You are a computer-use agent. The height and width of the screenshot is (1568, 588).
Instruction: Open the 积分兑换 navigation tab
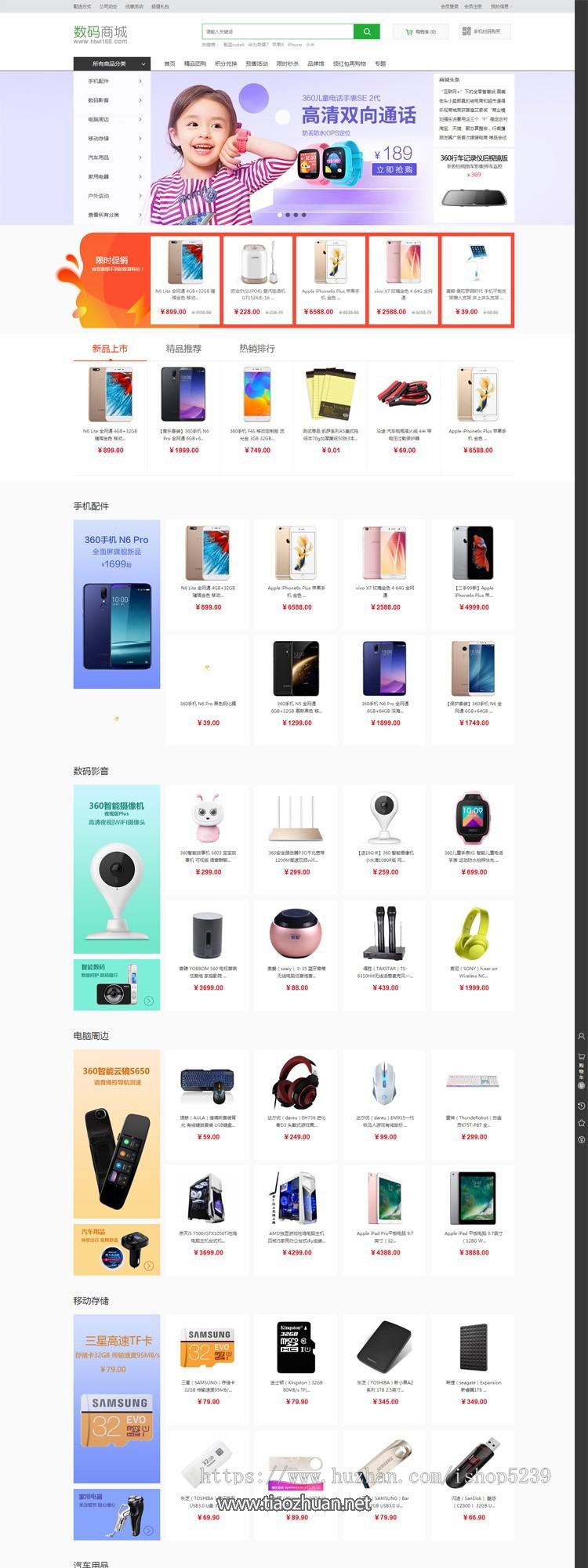click(226, 63)
